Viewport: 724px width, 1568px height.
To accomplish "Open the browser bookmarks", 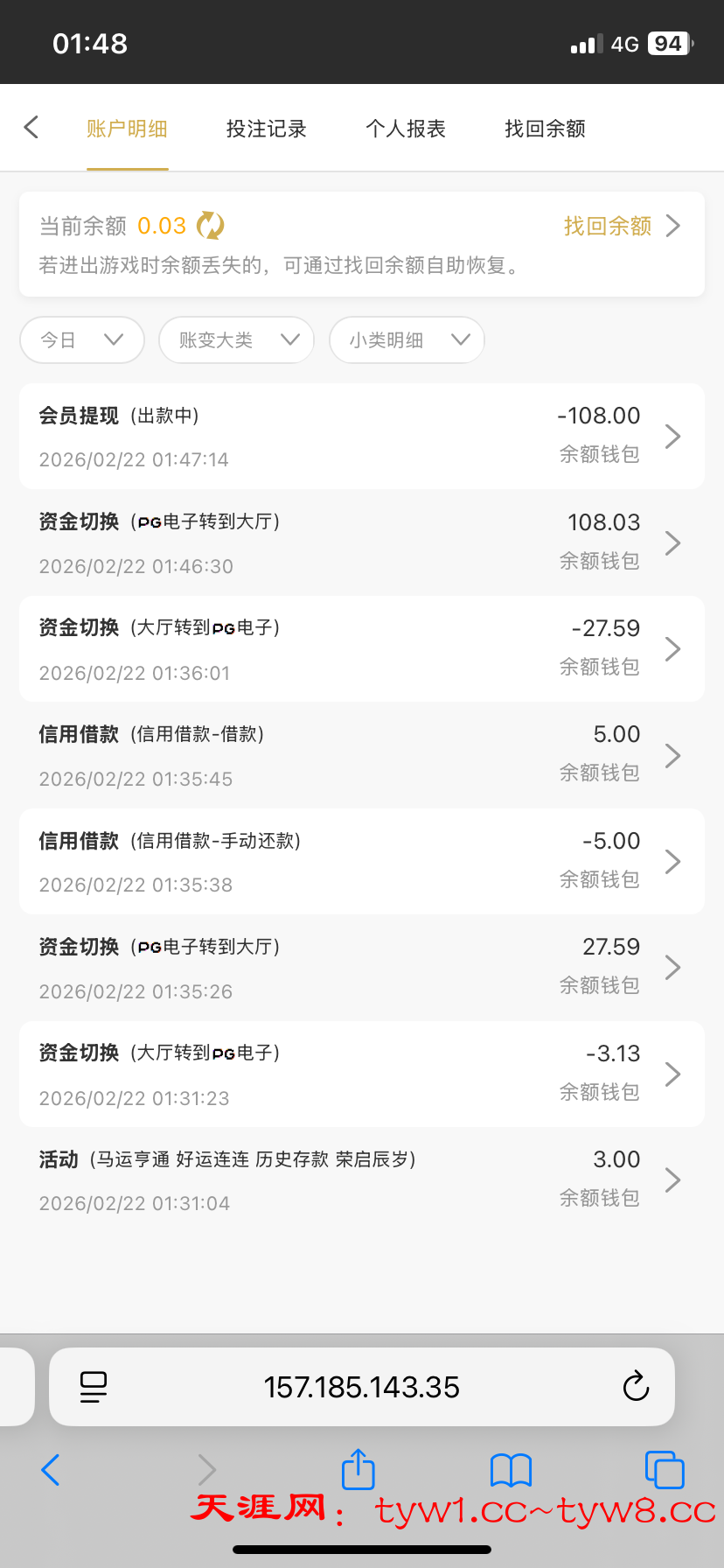I will [511, 1470].
